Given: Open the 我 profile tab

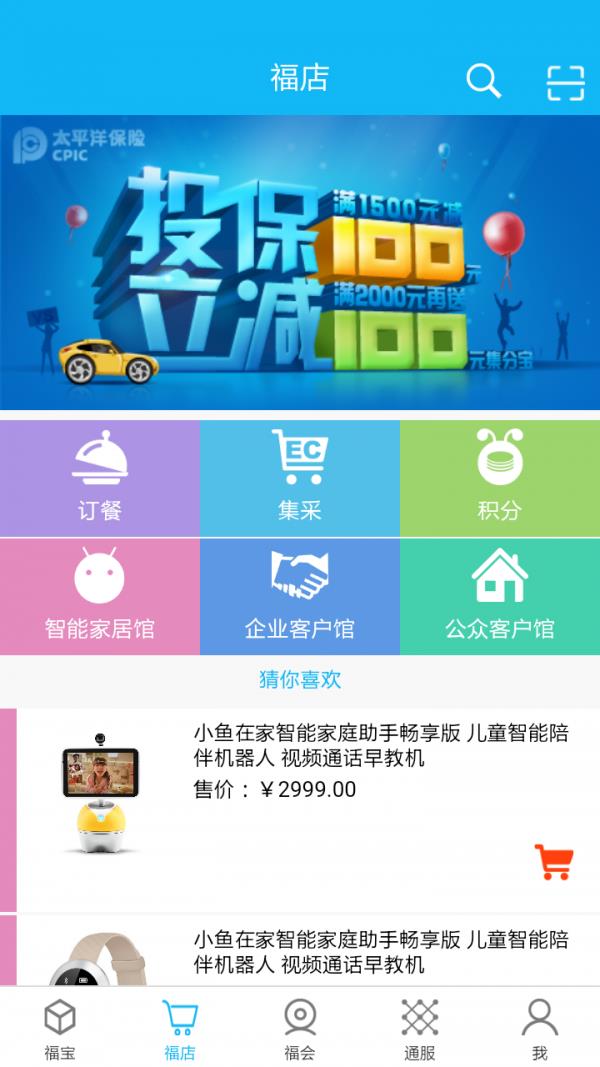Looking at the screenshot, I should click(x=540, y=1028).
